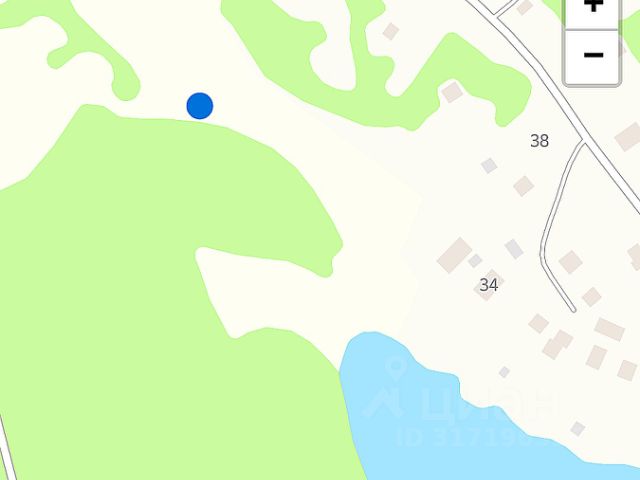Zoom in on the map
Viewport: 640px width, 480px height.
(593, 8)
